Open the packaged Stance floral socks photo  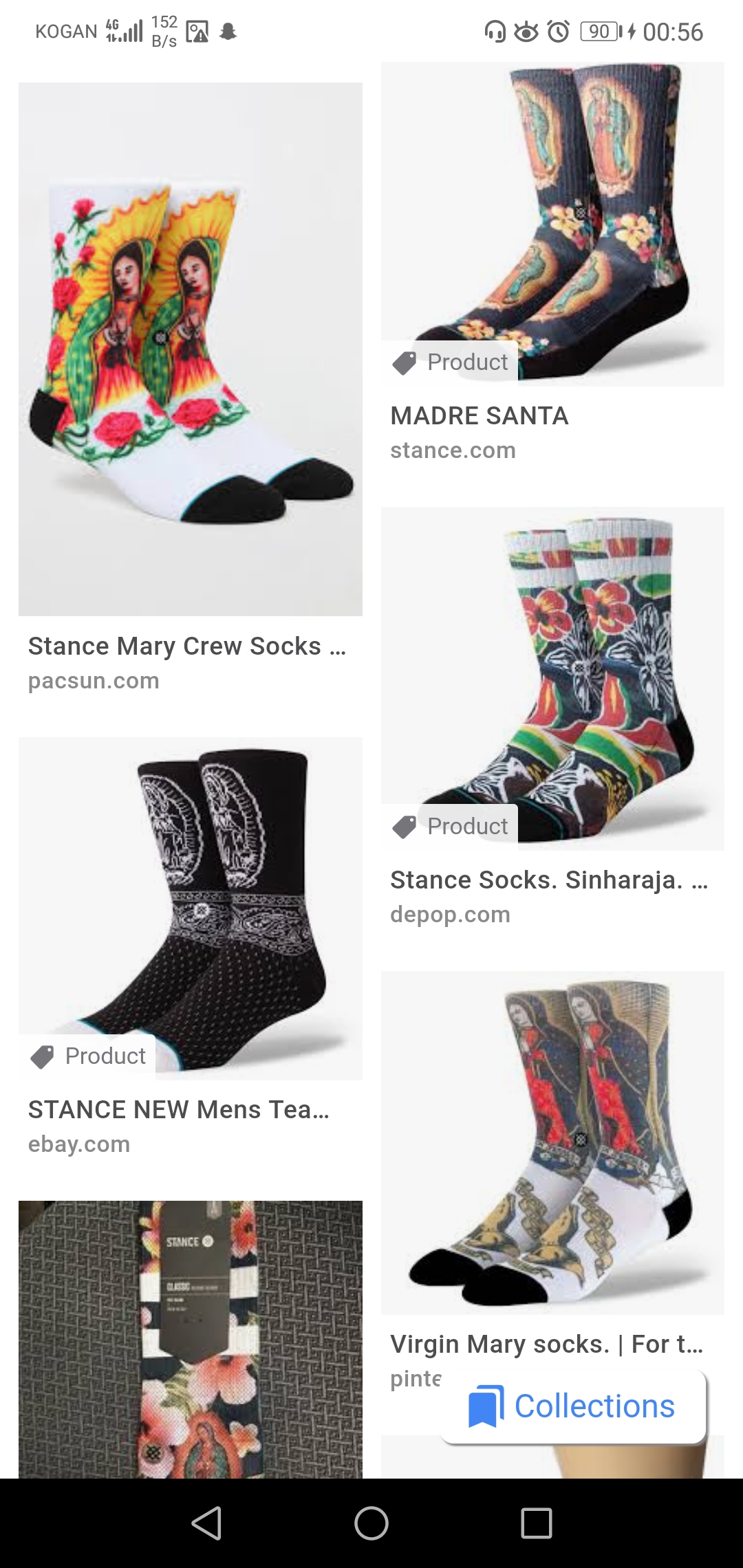[190, 1338]
